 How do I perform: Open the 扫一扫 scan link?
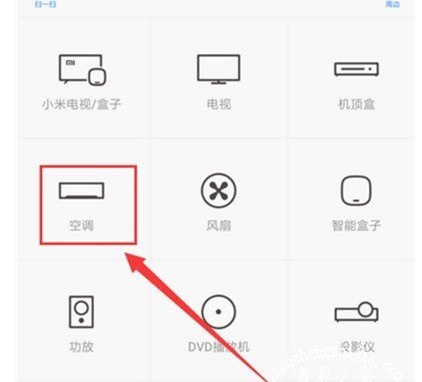[46, 4]
